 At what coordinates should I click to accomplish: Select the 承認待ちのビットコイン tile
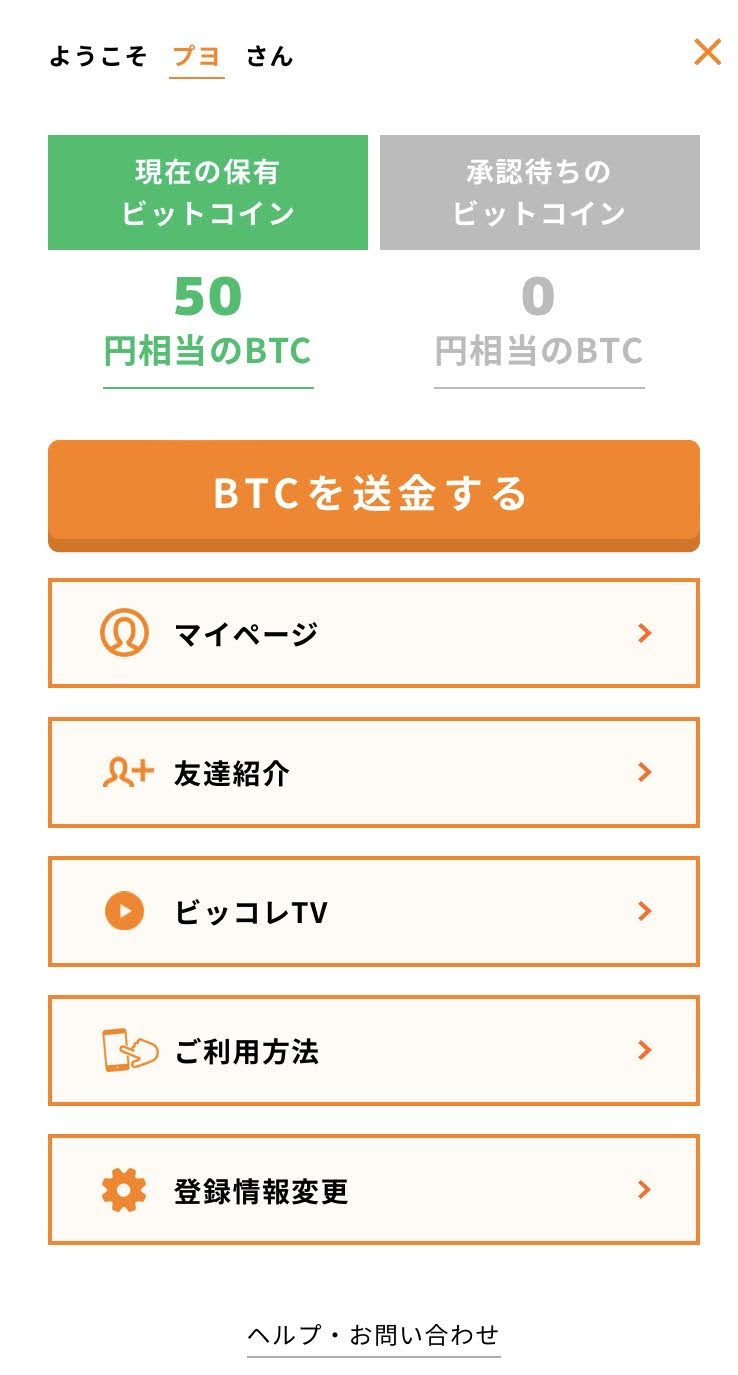(540, 192)
